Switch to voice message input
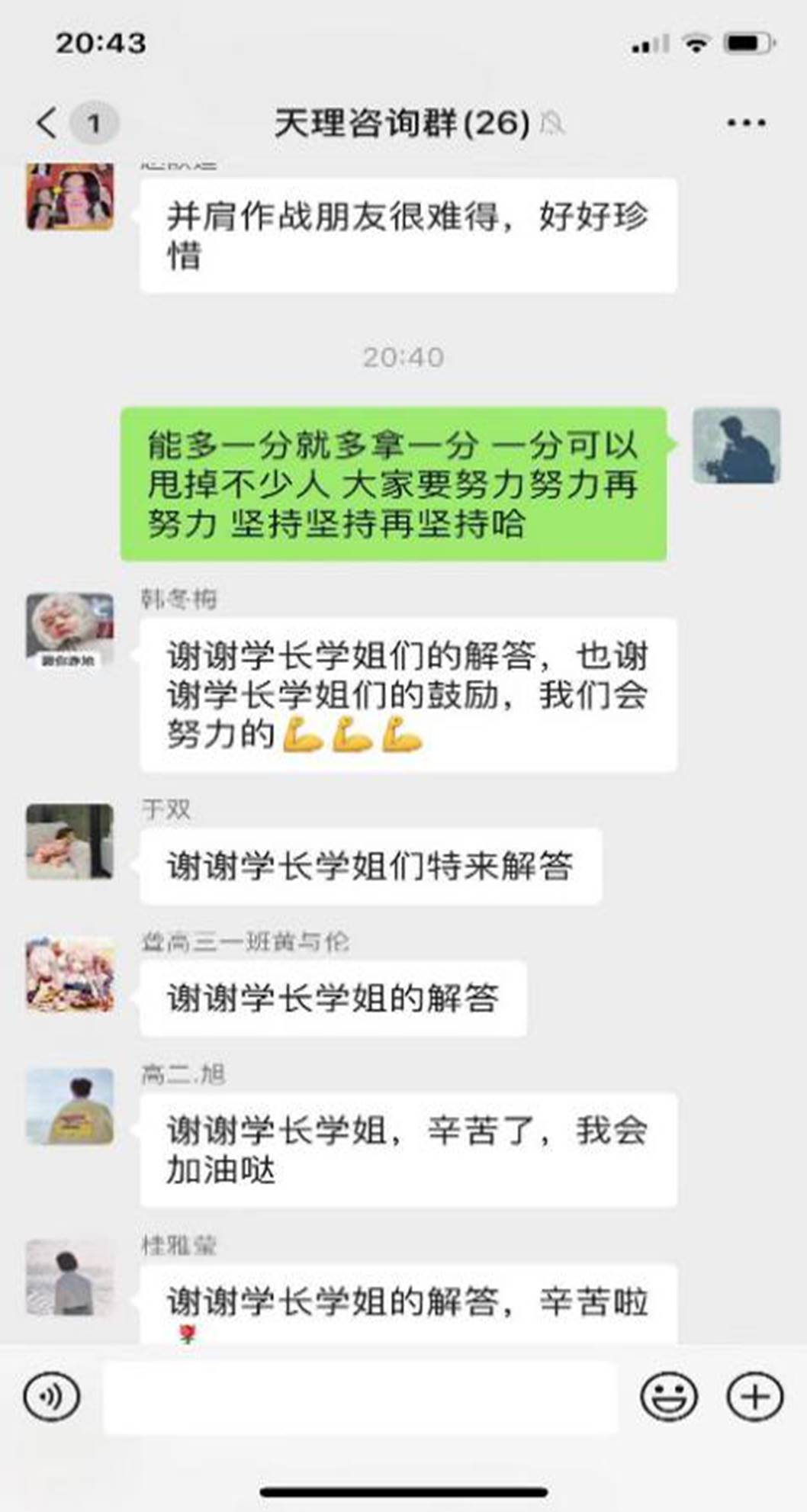This screenshot has height=1512, width=807. coord(51,1397)
